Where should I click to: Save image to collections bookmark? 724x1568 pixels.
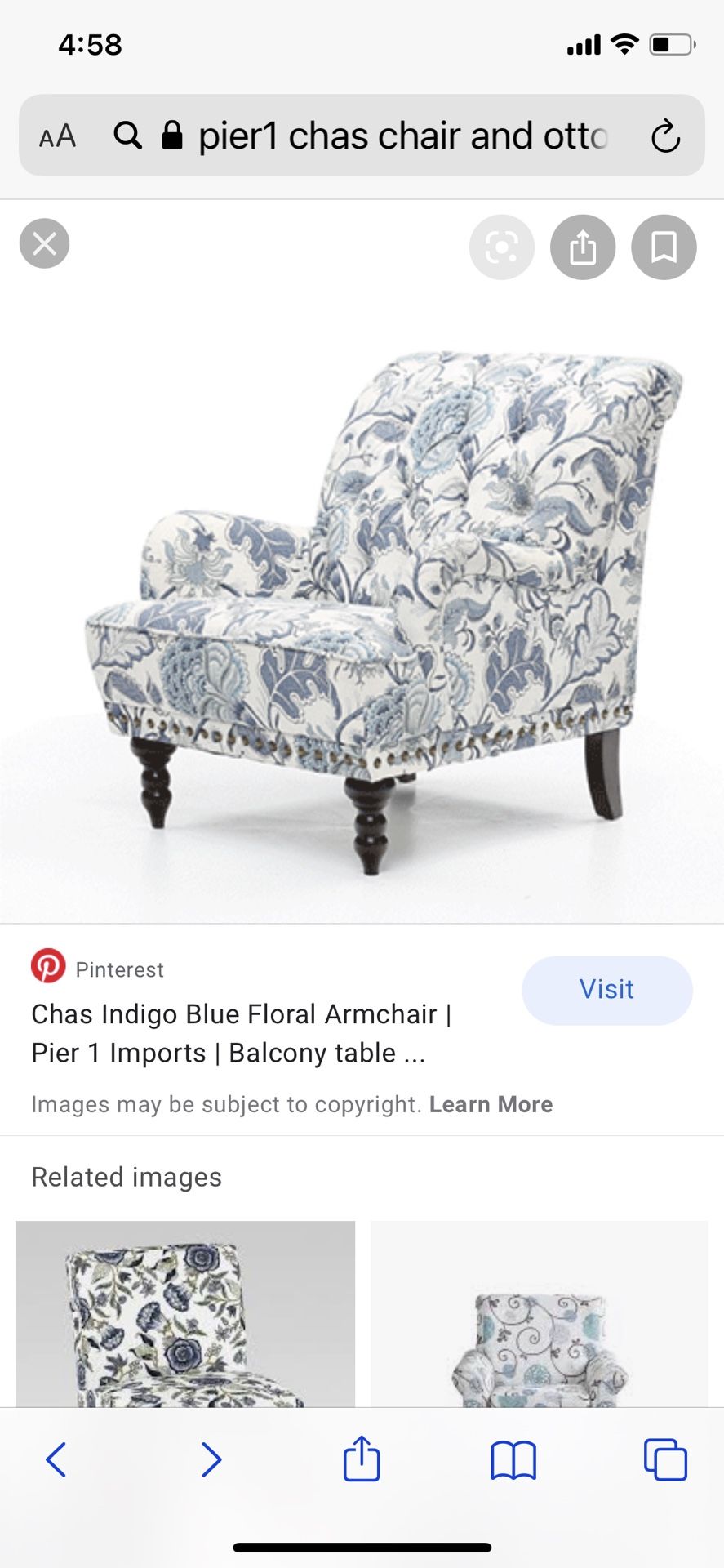[x=664, y=247]
